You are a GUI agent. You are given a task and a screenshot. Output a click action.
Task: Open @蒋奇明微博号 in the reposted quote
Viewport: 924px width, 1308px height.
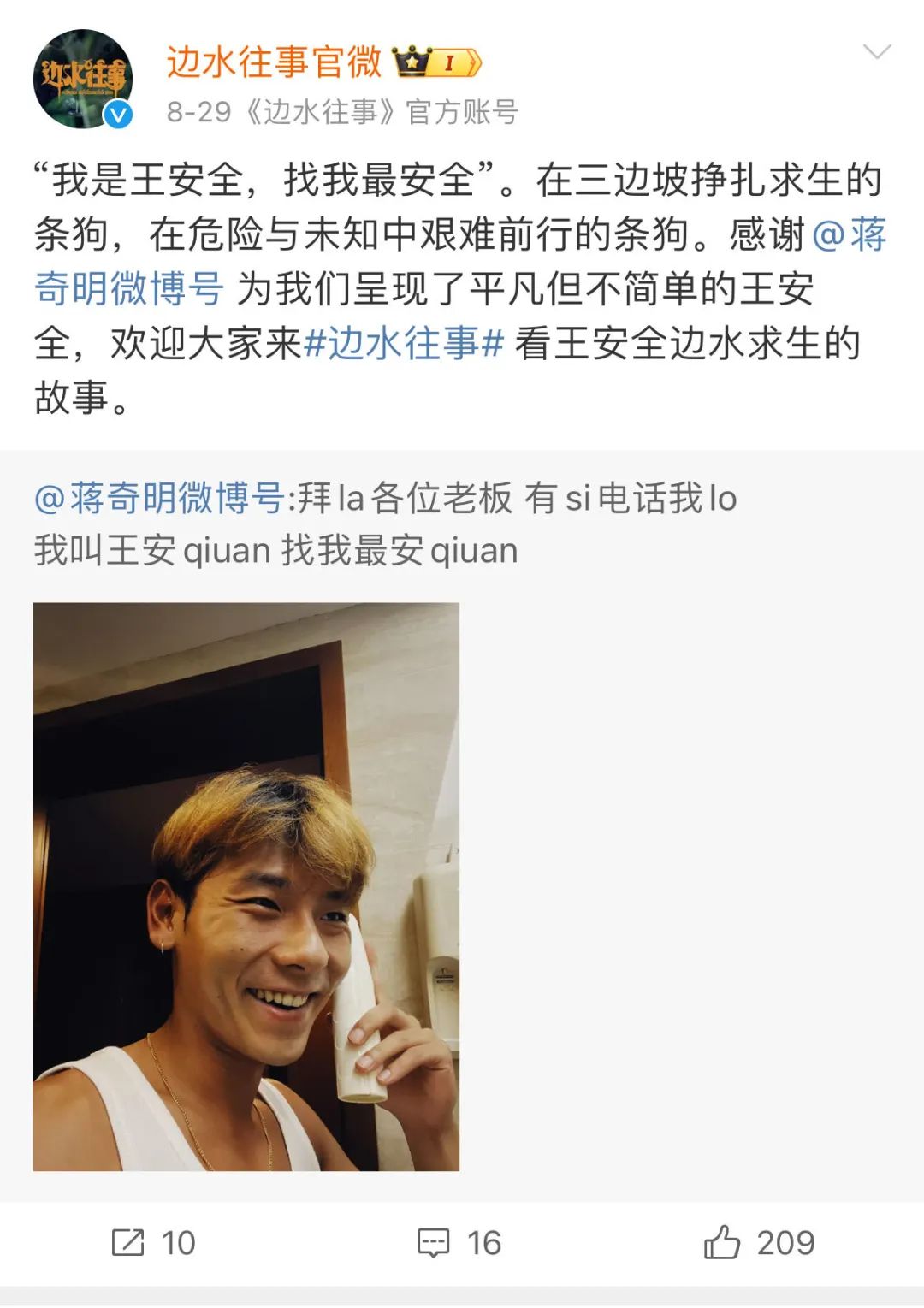pos(159,498)
